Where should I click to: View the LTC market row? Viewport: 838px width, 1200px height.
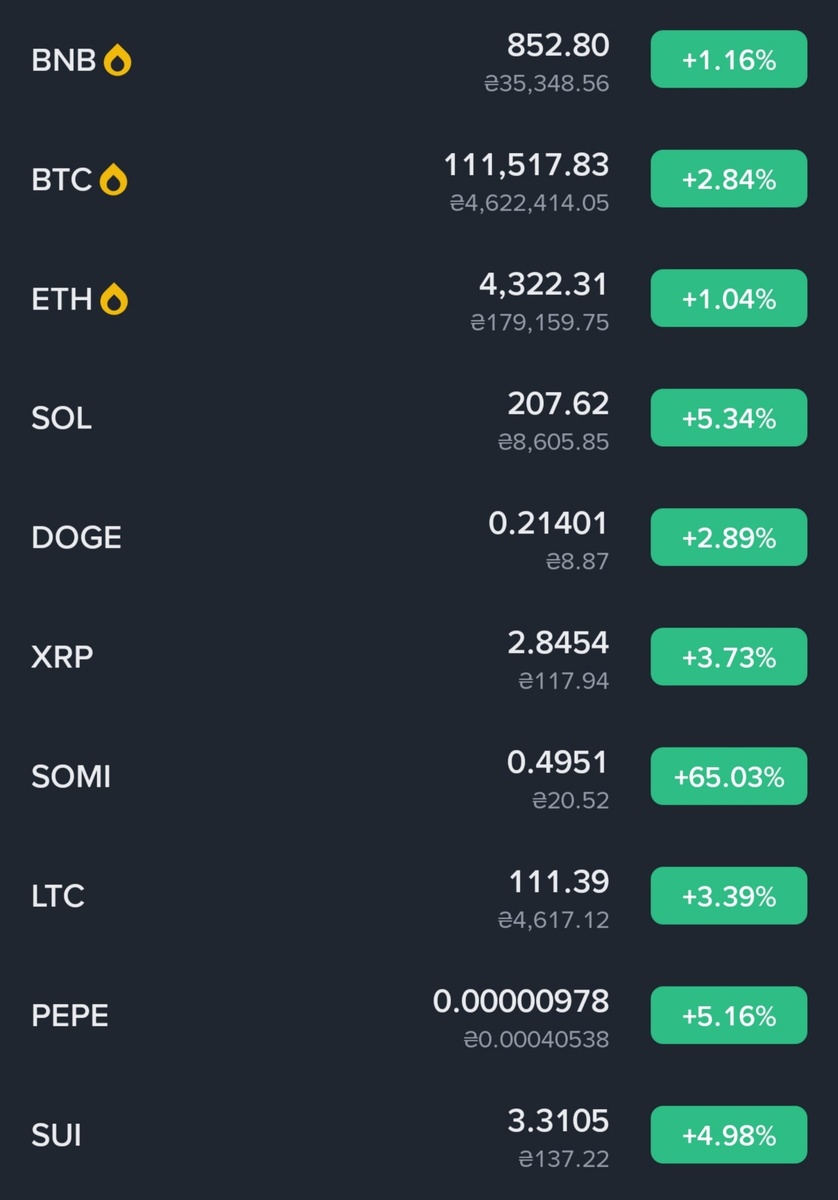tap(58, 896)
